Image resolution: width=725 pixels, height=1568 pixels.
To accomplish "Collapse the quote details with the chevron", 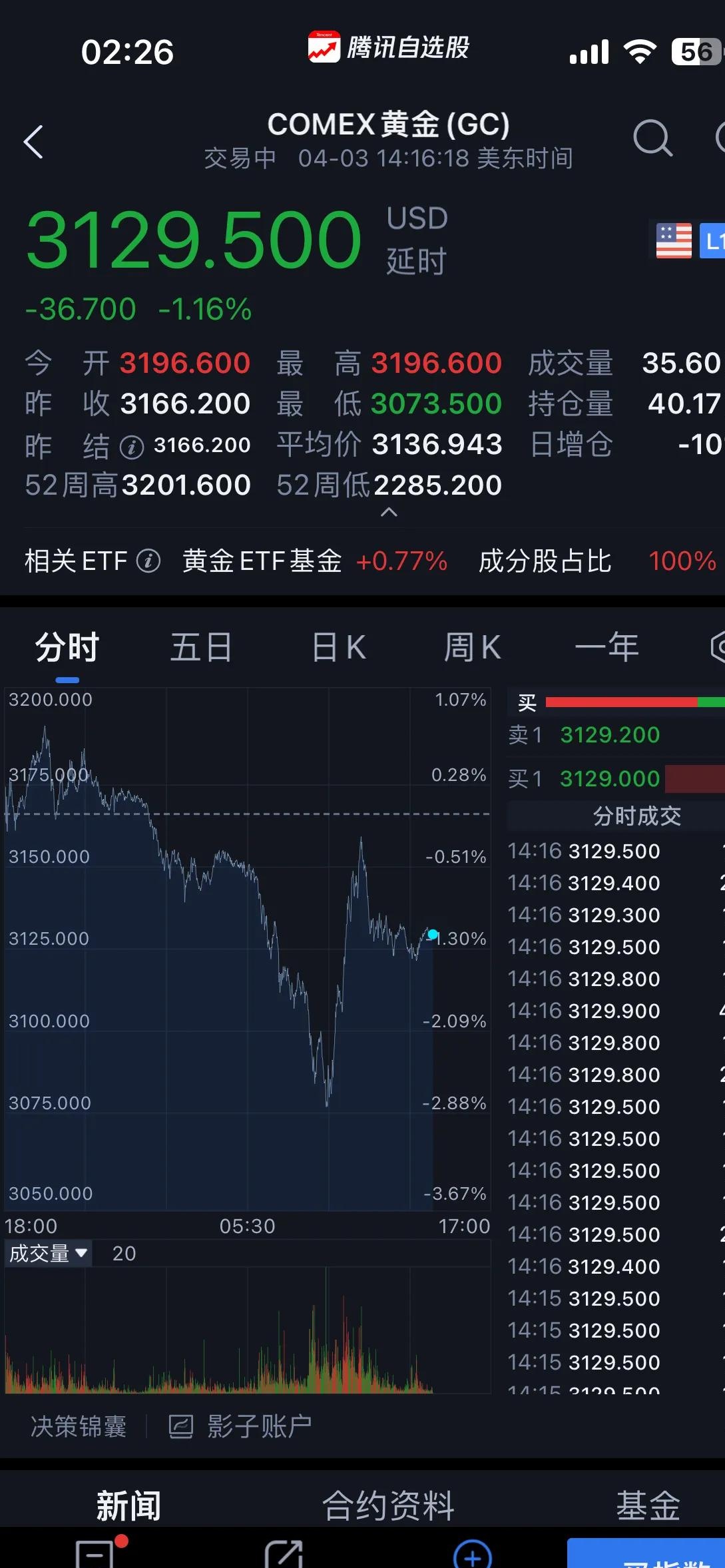I will point(388,512).
